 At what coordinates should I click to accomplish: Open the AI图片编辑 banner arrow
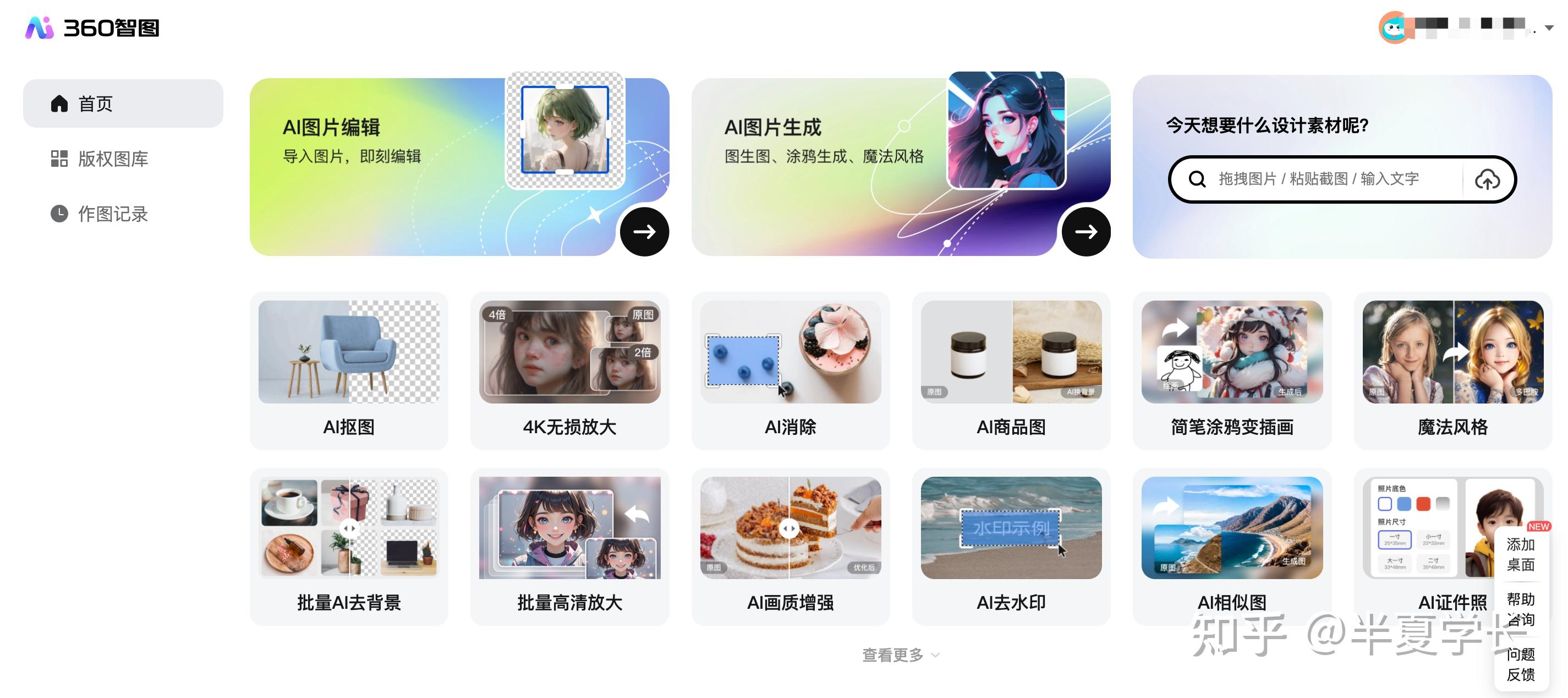(x=644, y=231)
